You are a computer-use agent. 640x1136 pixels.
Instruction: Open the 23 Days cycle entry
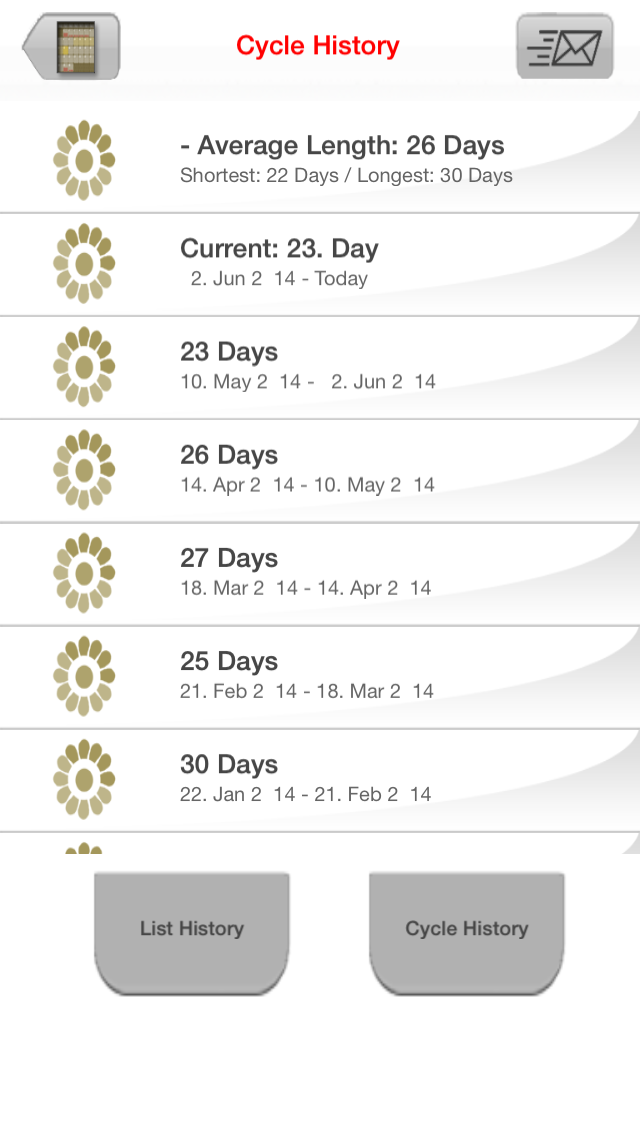click(320, 367)
